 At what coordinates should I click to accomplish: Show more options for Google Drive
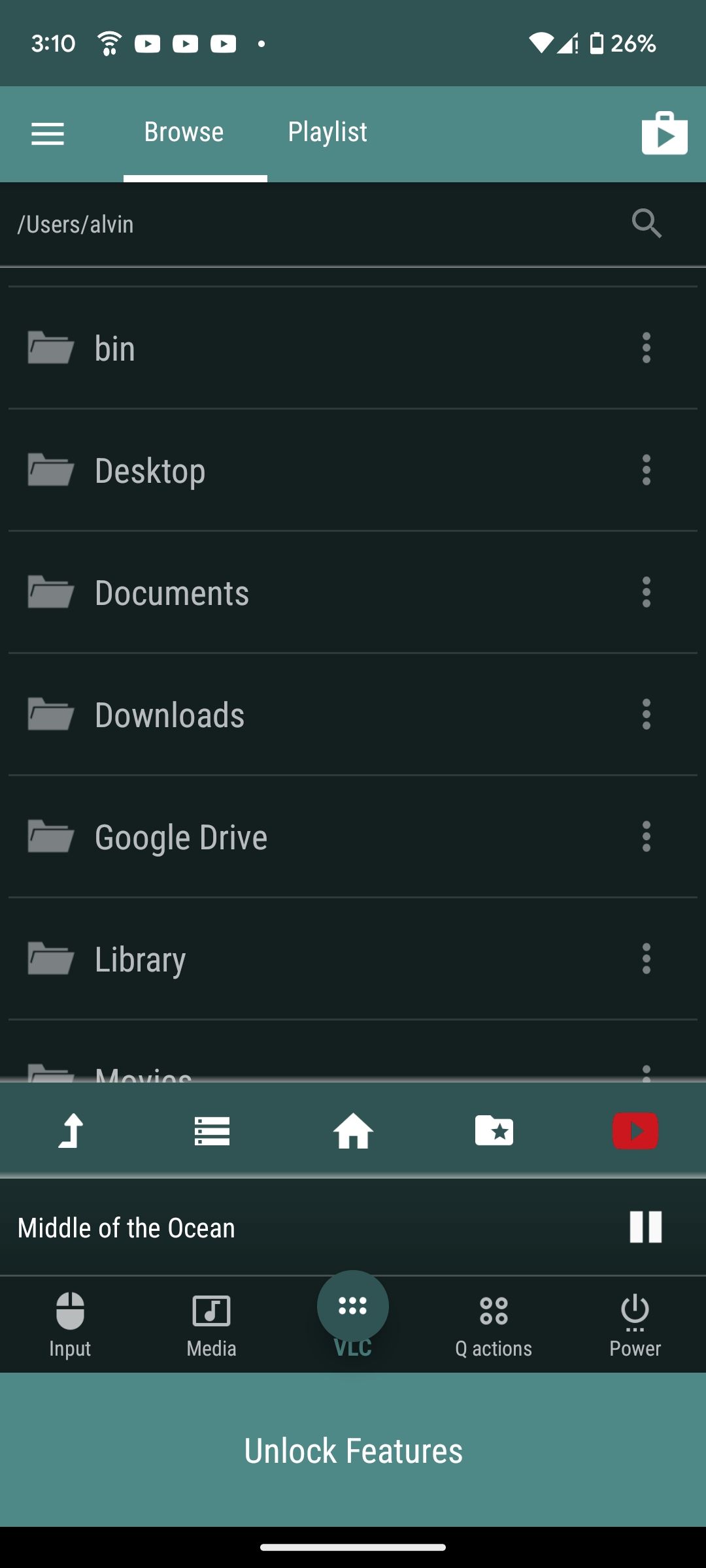(647, 837)
